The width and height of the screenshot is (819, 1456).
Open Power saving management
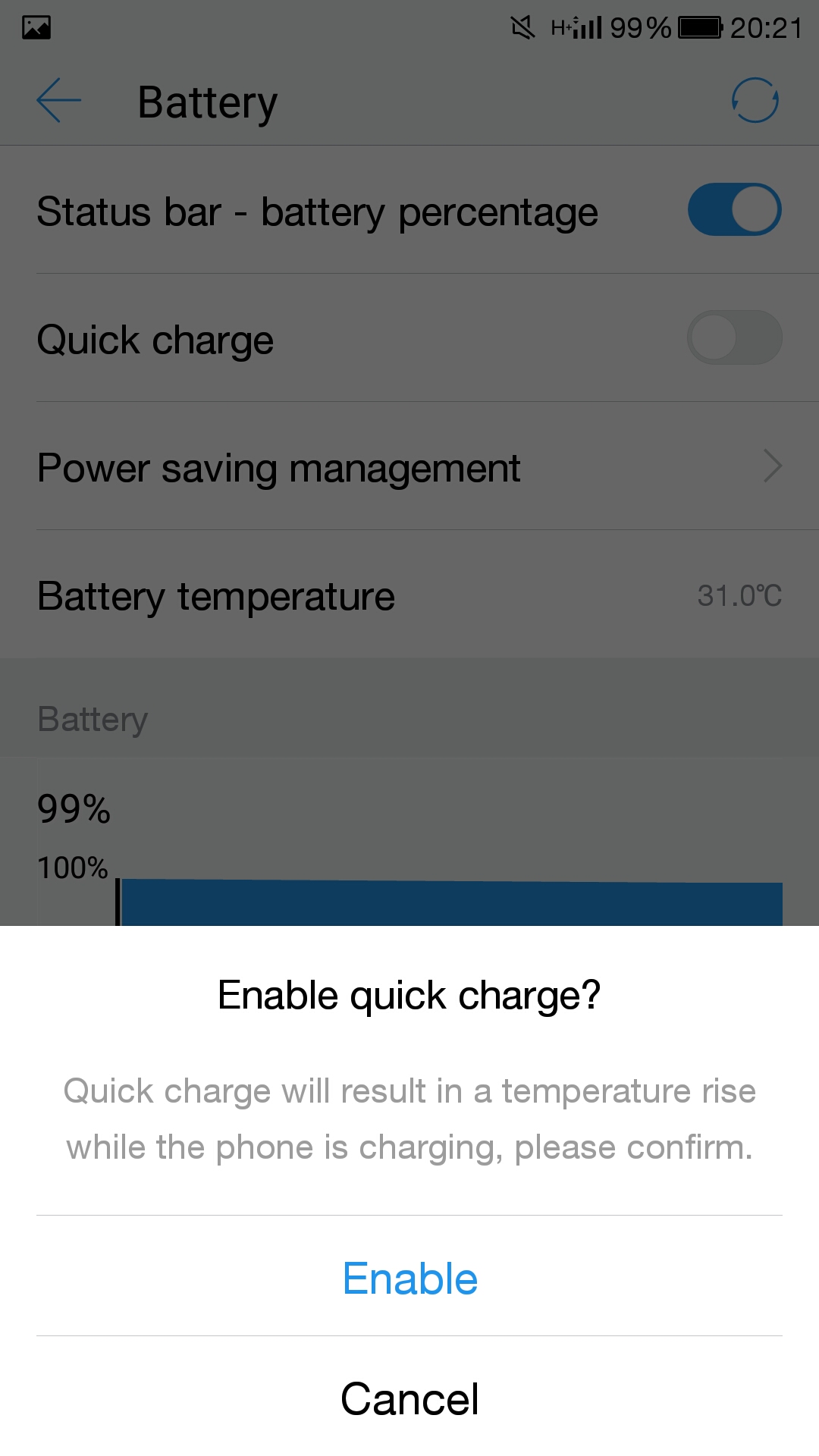409,466
